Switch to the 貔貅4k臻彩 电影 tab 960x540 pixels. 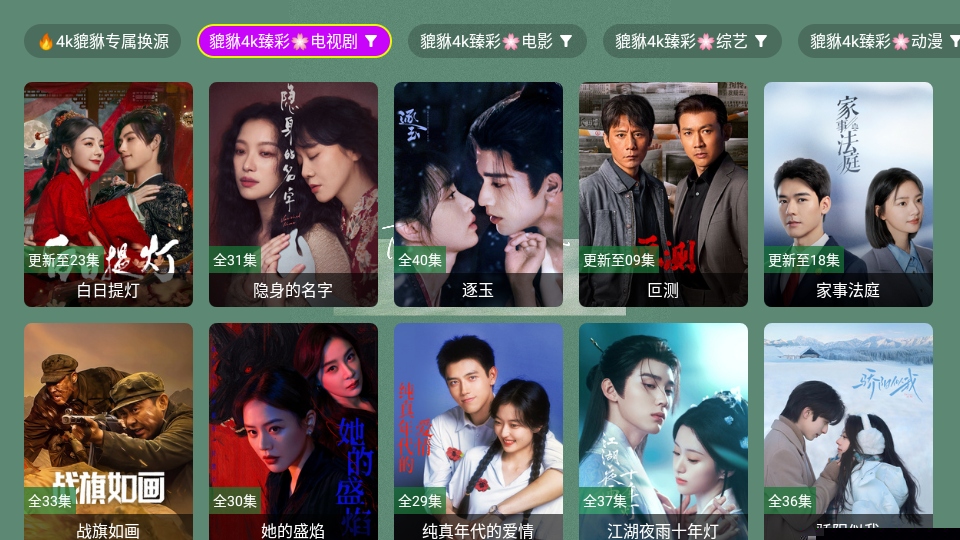click(496, 41)
